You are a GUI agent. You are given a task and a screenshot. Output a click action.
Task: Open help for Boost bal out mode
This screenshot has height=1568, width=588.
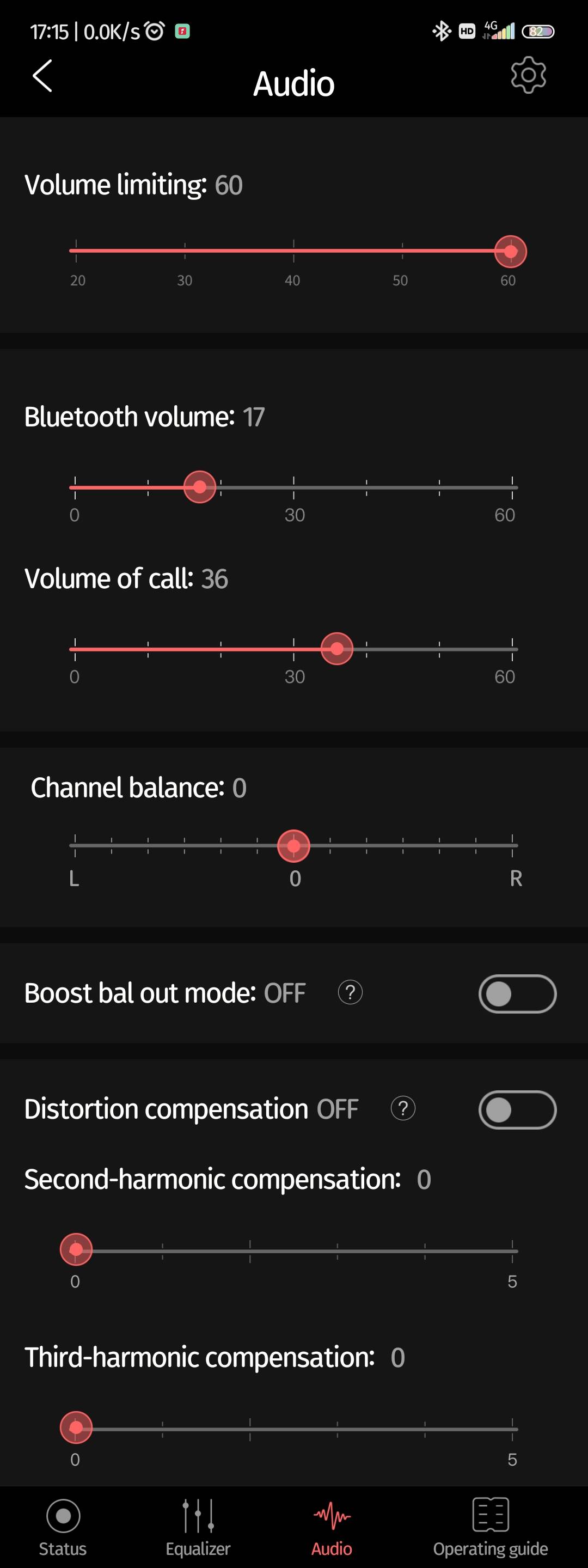coord(350,993)
